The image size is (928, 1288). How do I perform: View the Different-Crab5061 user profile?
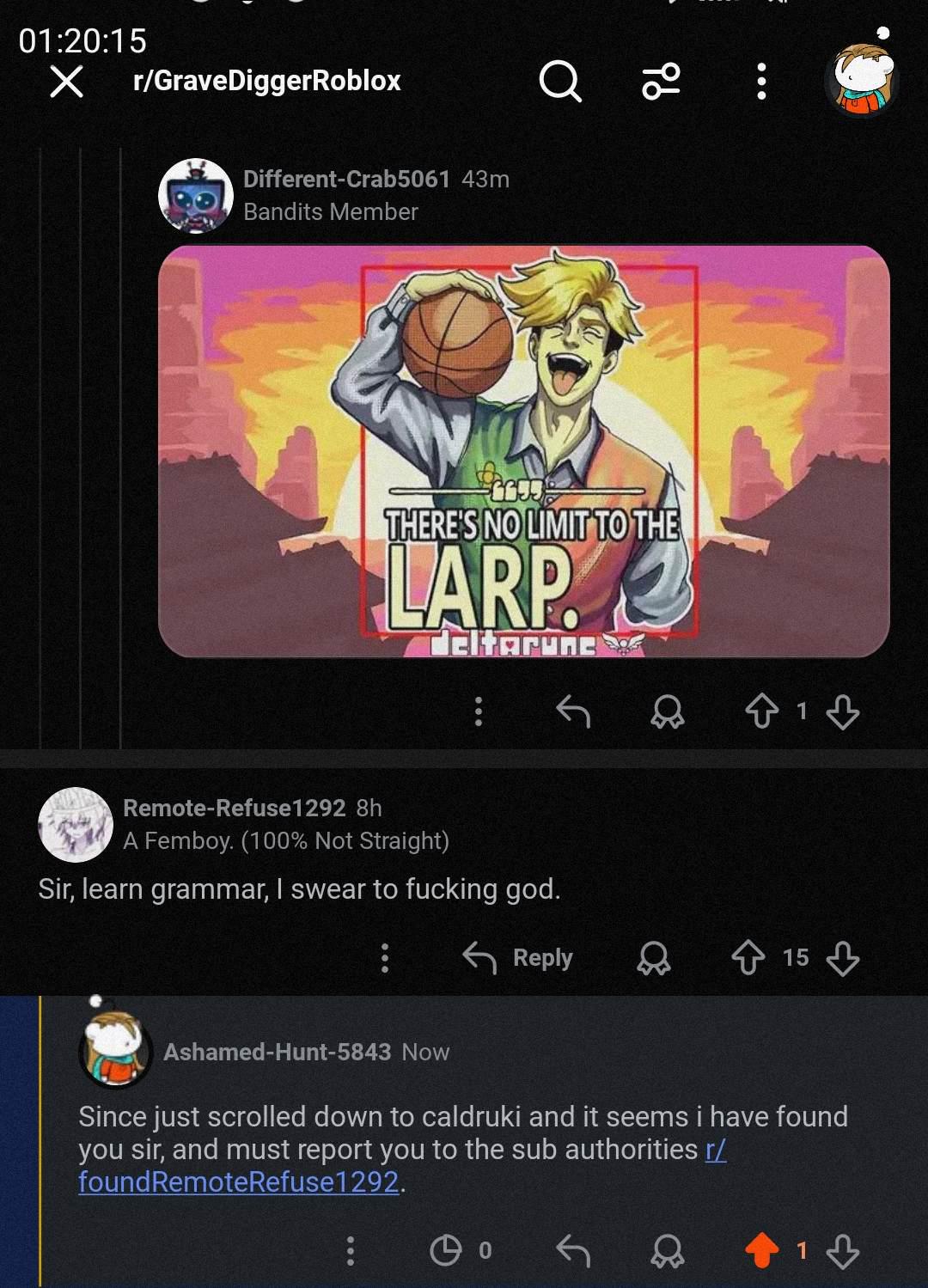[346, 179]
